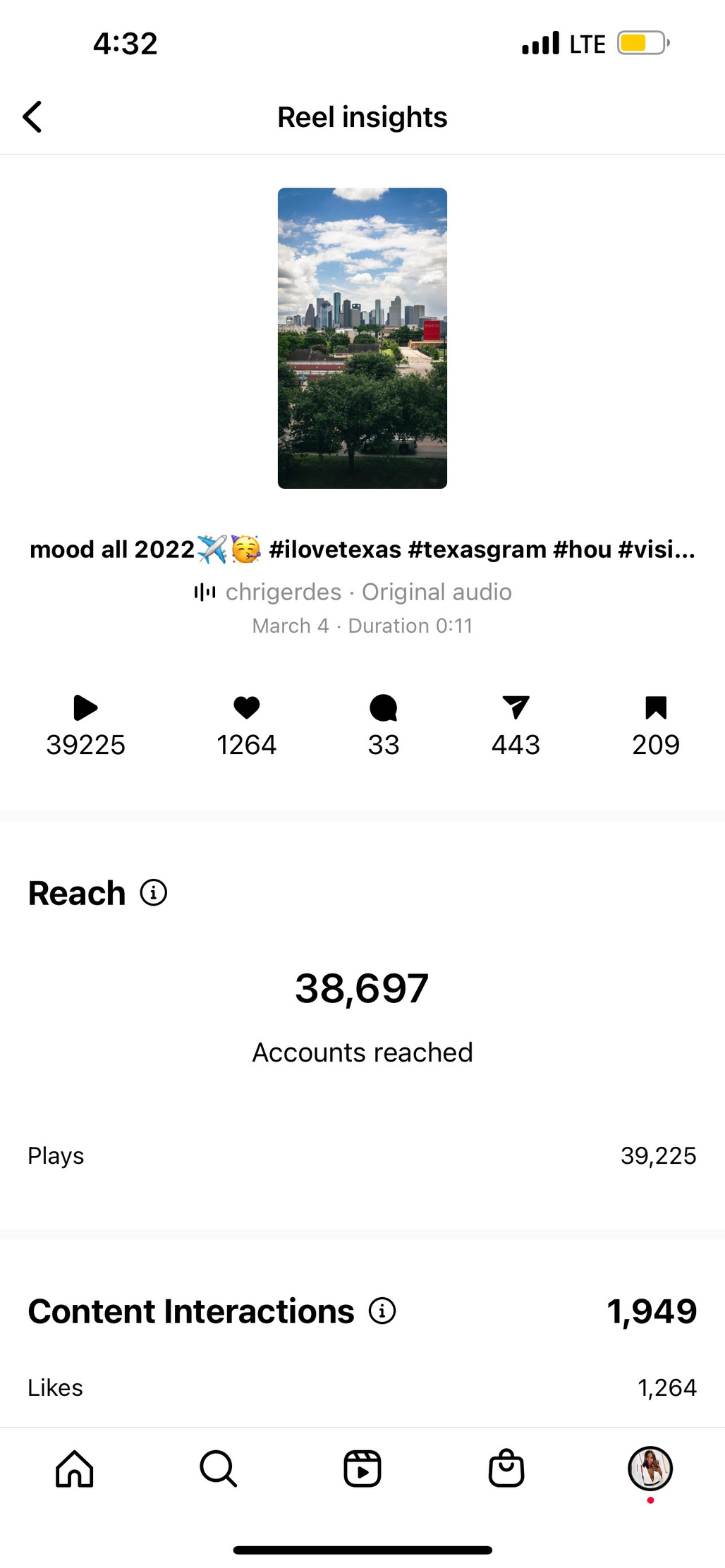
Task: Switch to the Home tab
Action: [x=75, y=1469]
